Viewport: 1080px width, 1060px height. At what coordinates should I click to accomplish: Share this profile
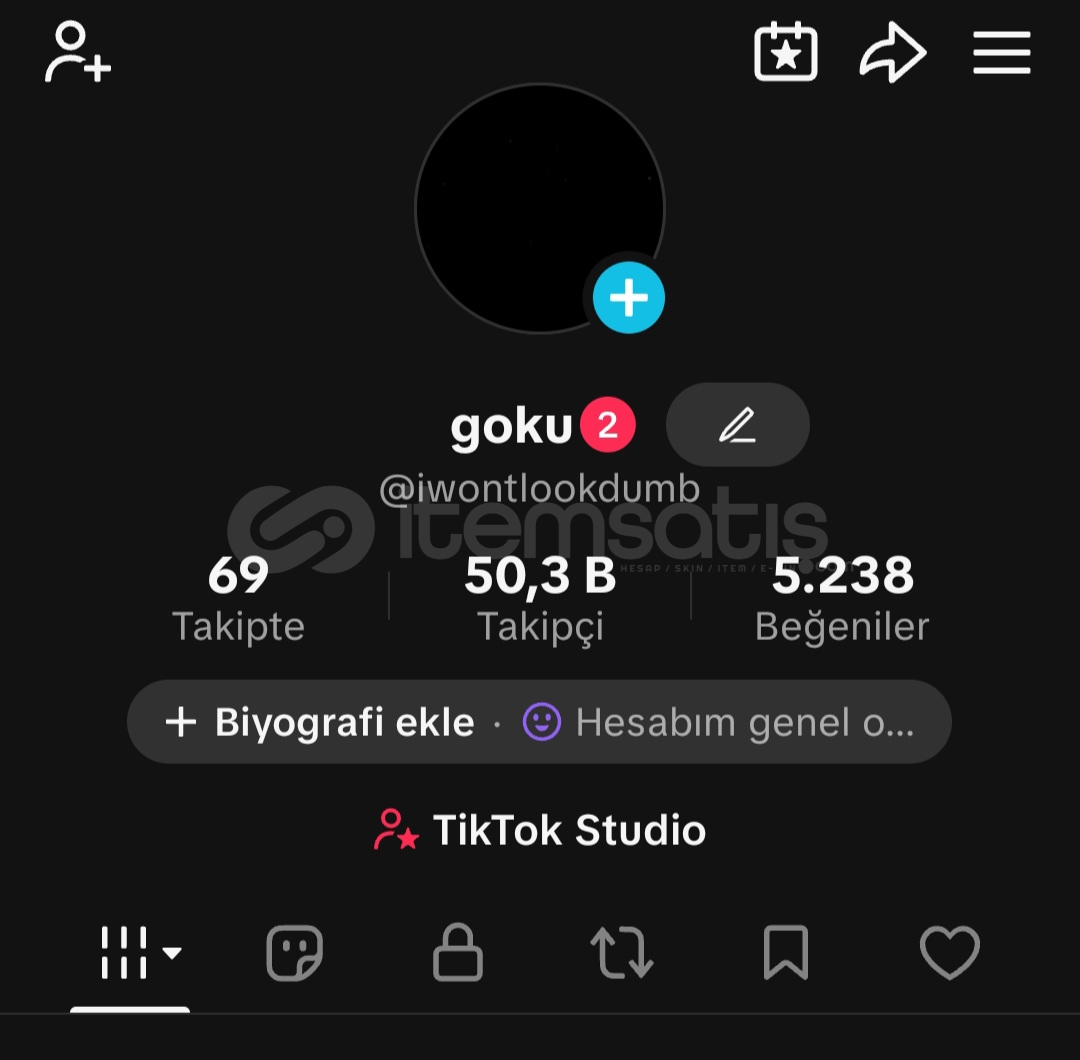point(892,53)
